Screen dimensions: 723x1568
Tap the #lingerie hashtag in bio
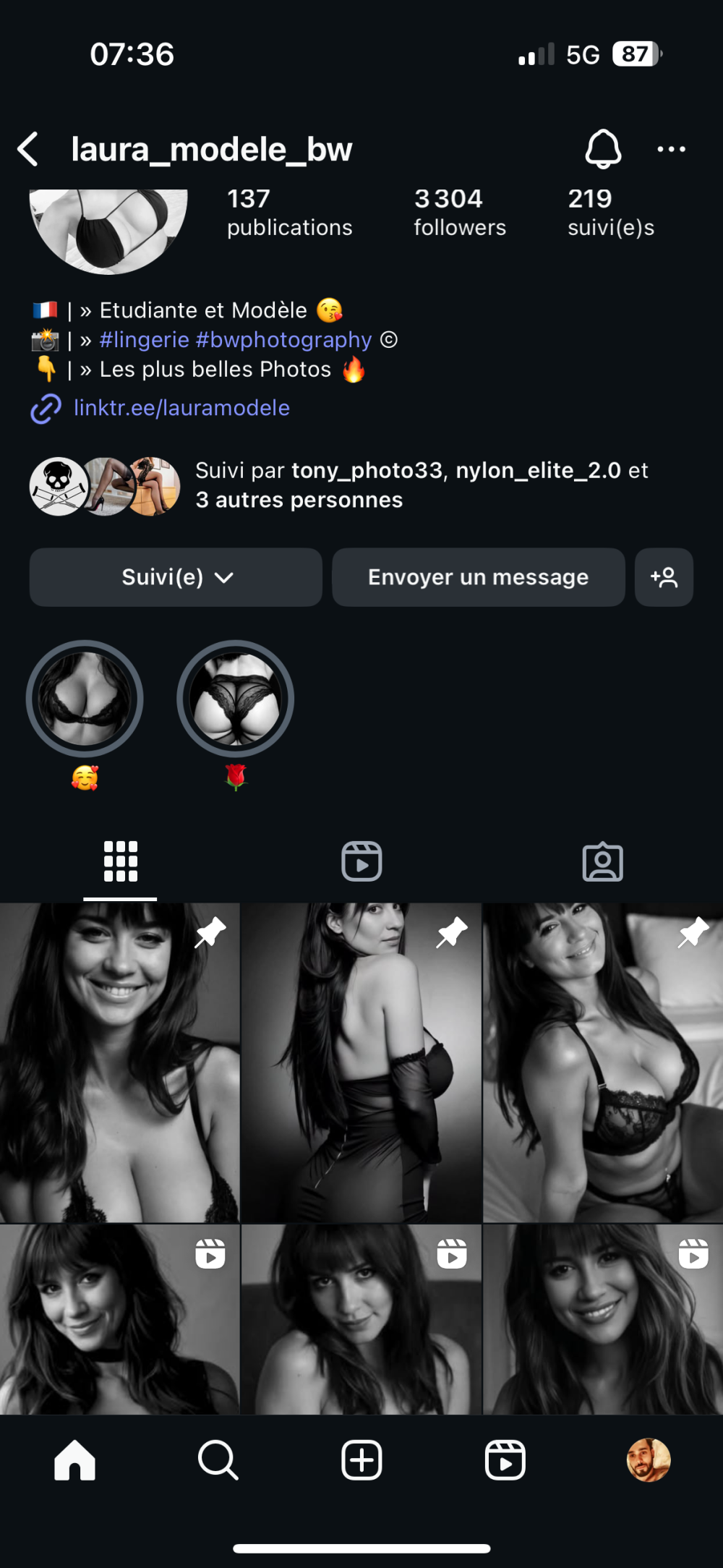coord(144,340)
